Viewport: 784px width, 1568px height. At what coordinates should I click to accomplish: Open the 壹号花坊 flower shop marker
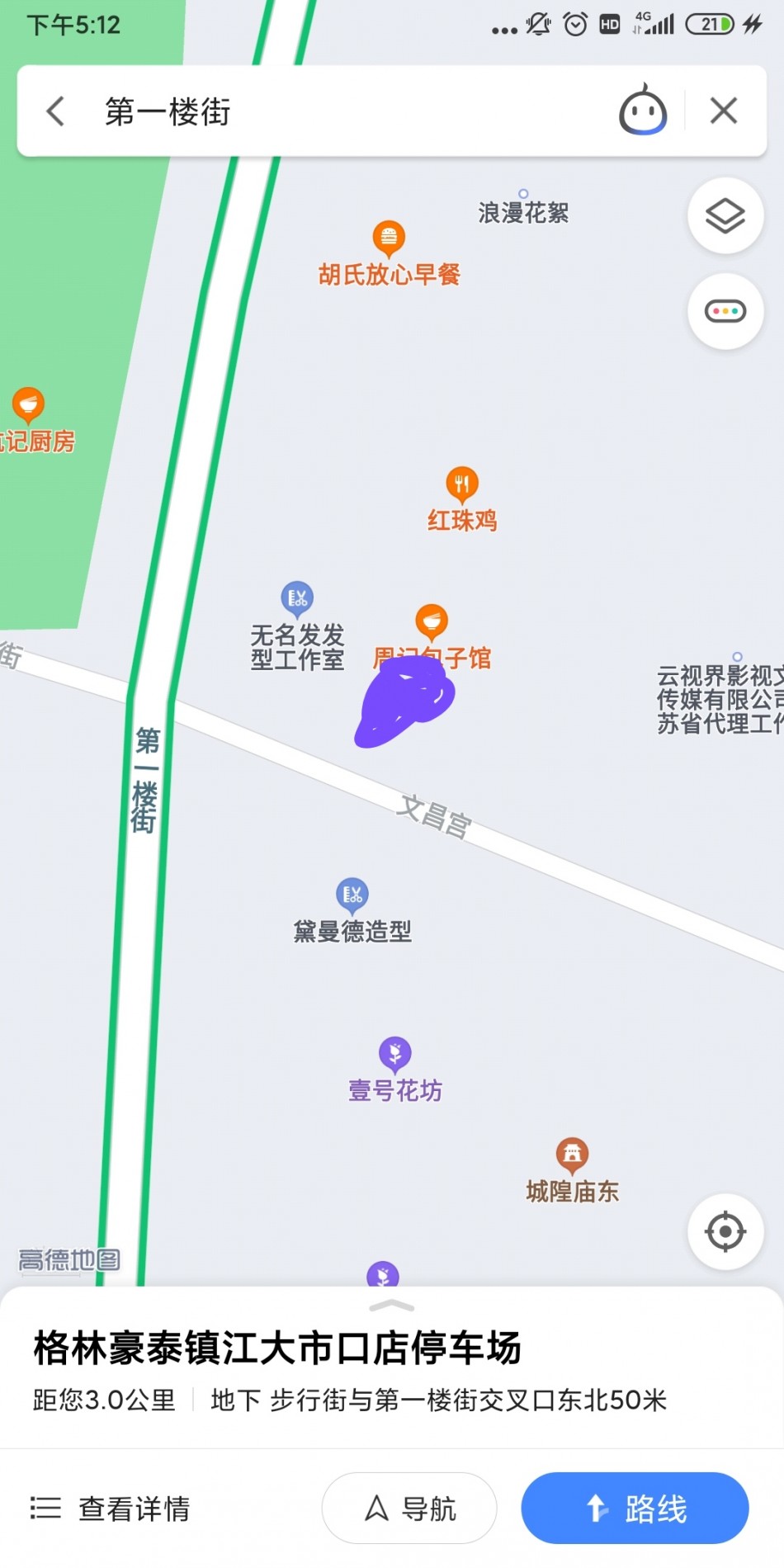tap(395, 1055)
